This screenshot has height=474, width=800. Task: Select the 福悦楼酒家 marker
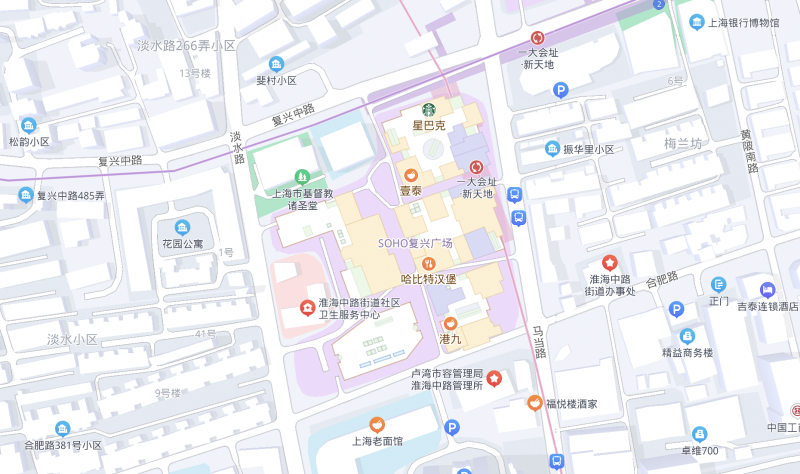click(x=535, y=403)
